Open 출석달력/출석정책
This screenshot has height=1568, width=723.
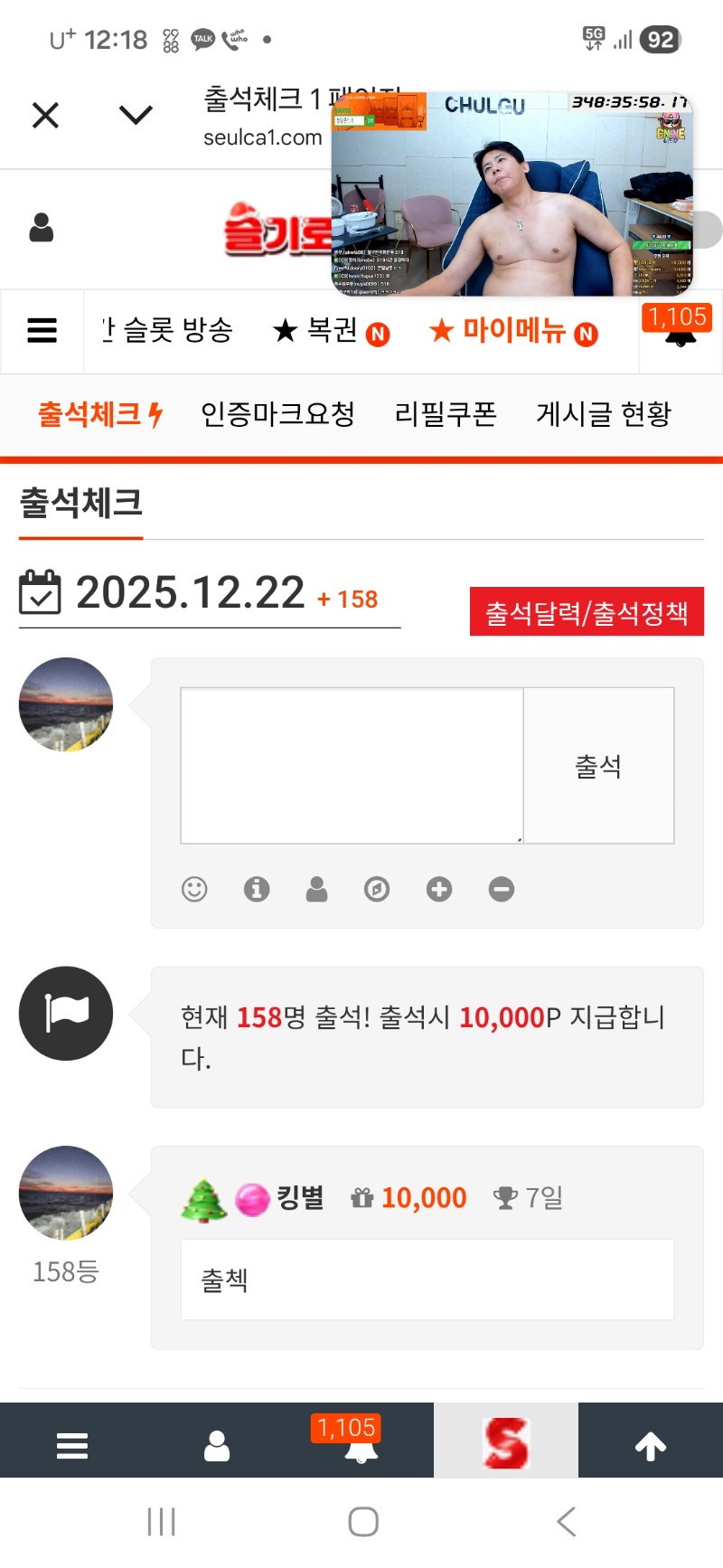pyautogui.click(x=587, y=612)
